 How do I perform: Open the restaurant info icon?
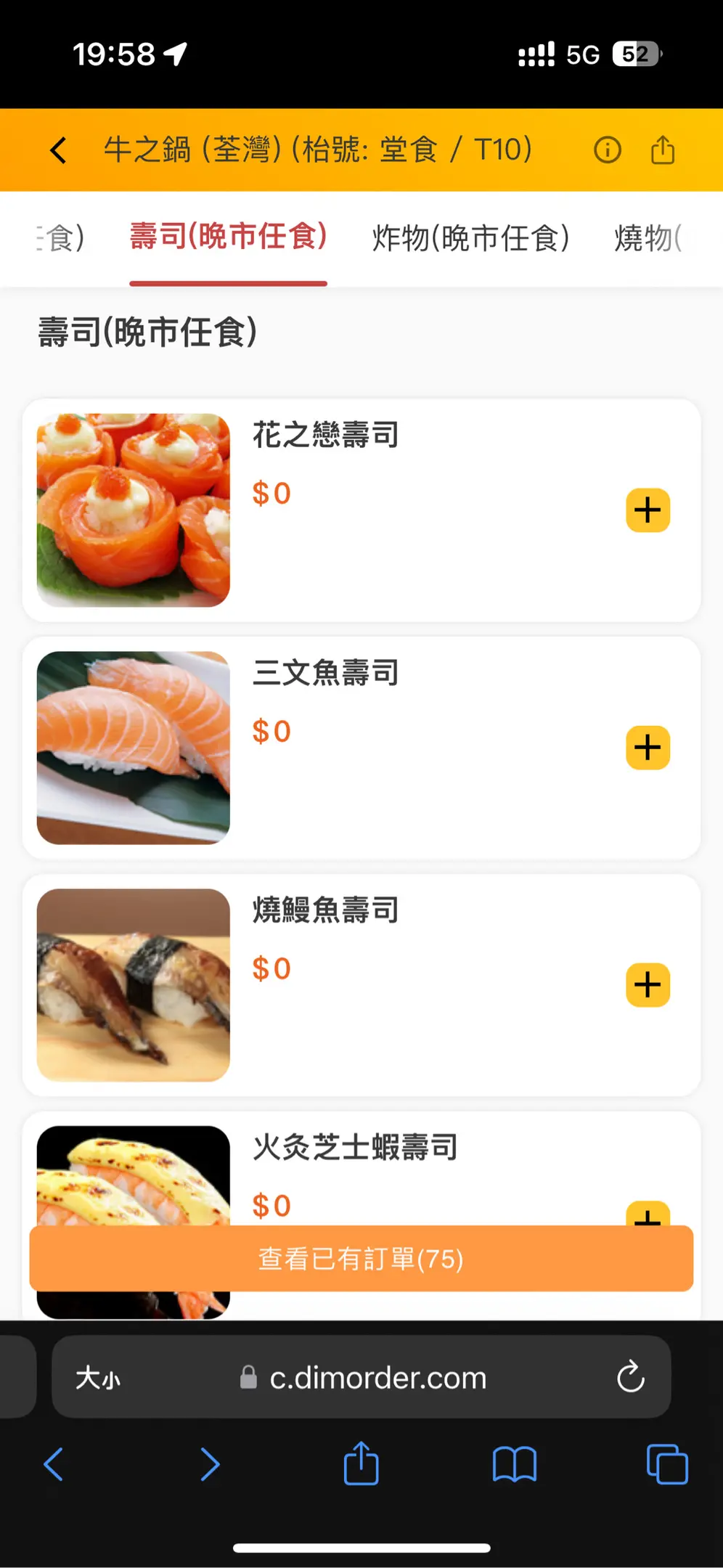[607, 150]
